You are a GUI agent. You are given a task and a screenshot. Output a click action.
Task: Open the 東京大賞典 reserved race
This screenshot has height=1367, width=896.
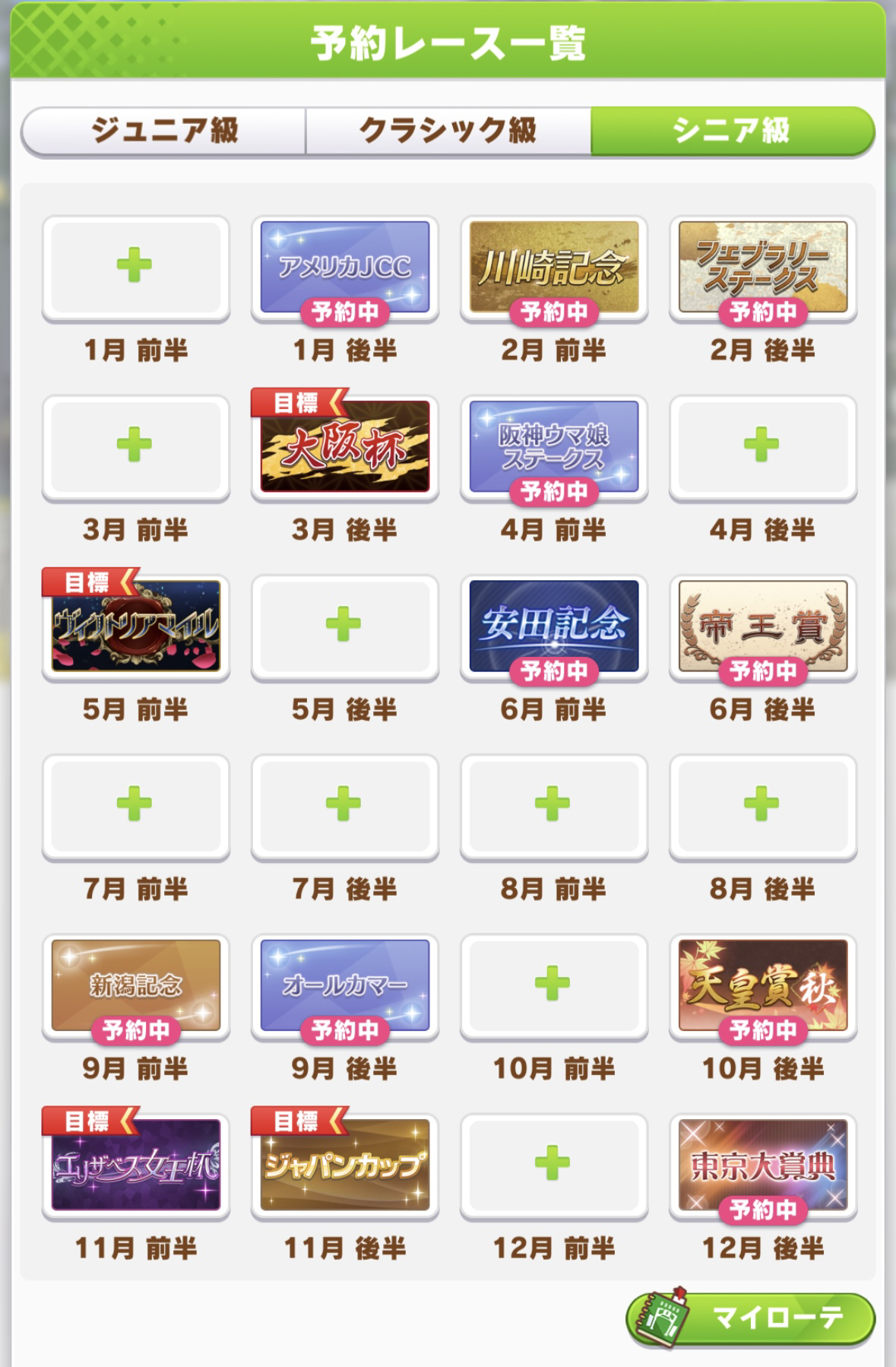pos(761,1166)
